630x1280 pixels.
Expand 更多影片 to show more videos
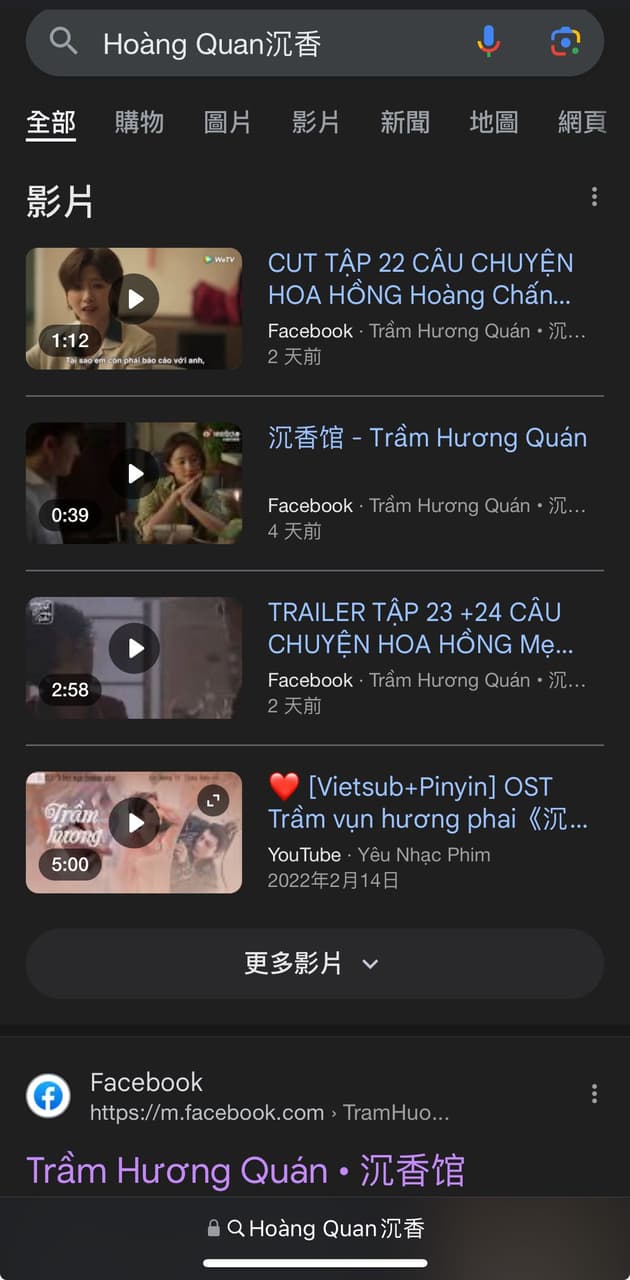[314, 964]
